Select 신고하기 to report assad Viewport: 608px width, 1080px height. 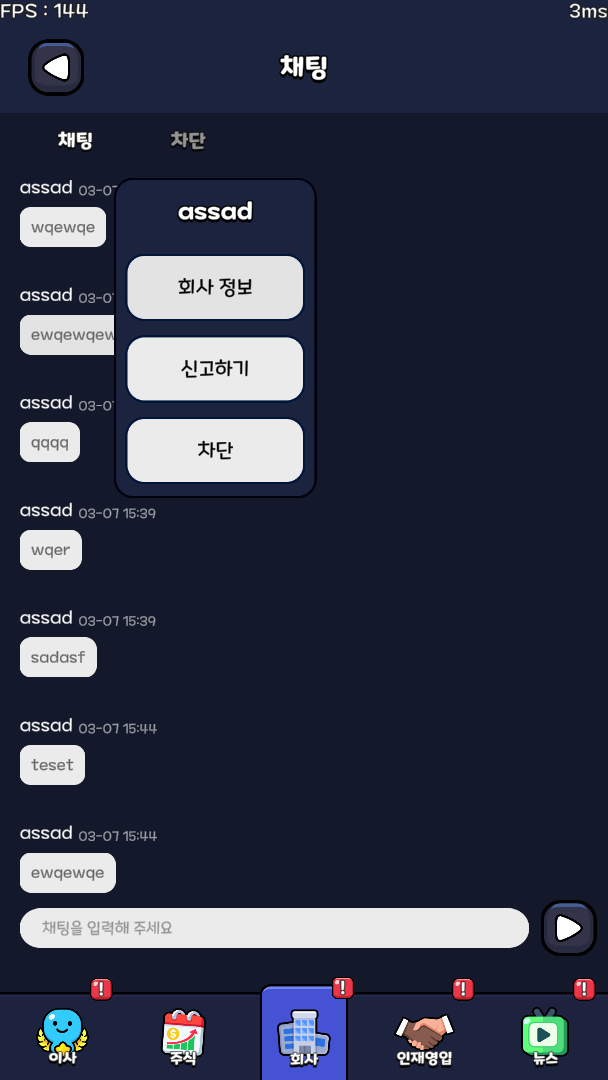(215, 369)
